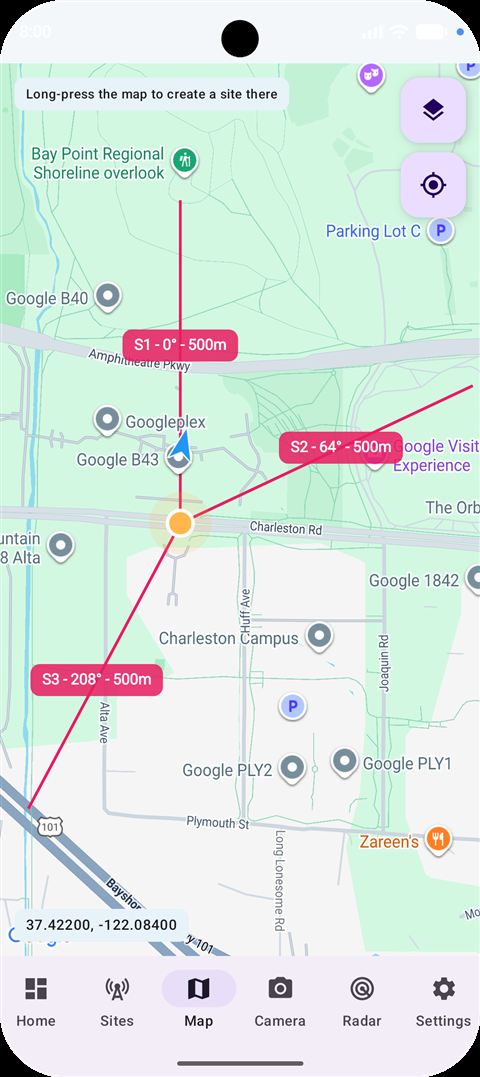This screenshot has width=480, height=1077.
Task: Switch to the Home tab
Action: [36, 1003]
